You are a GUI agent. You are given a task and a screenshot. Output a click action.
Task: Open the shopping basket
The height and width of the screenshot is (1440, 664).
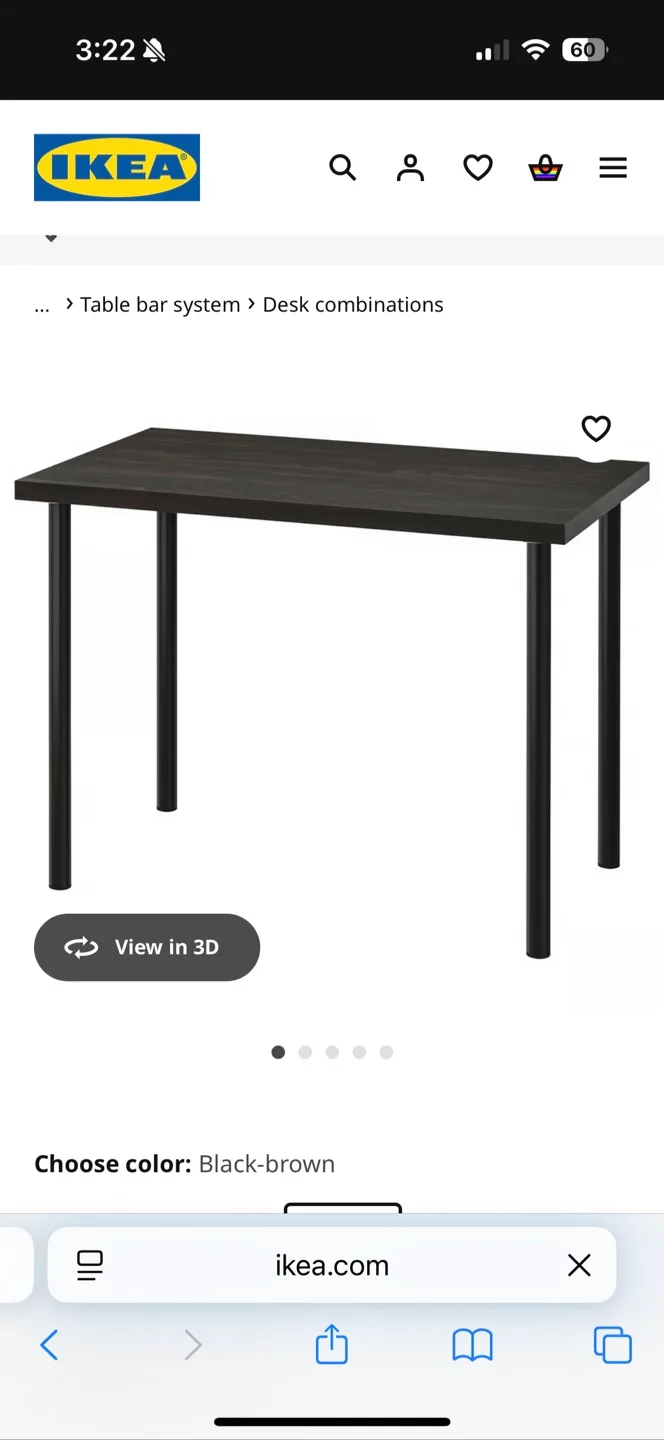coord(545,167)
